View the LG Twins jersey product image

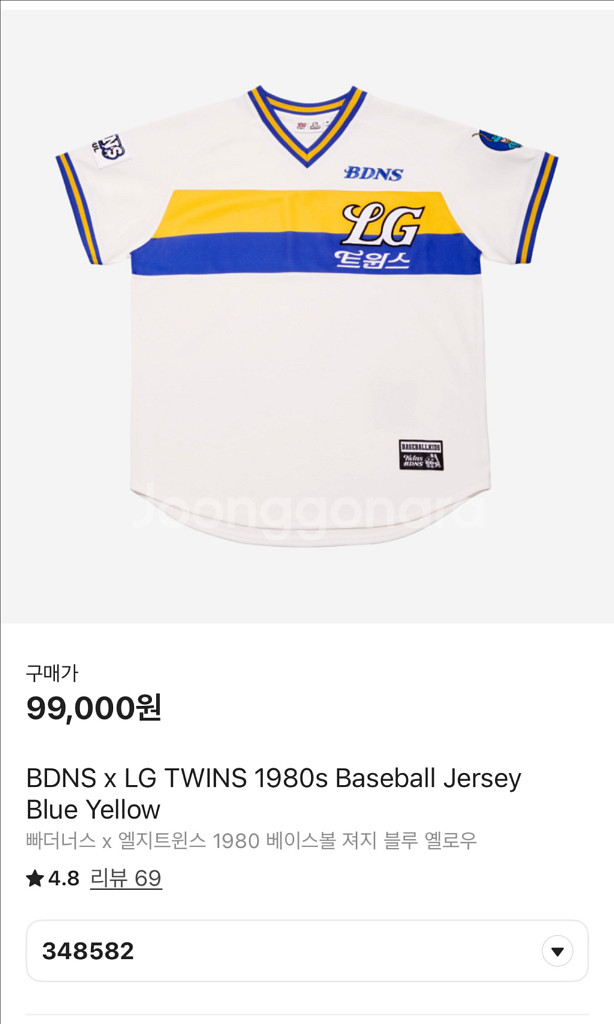pos(307,316)
